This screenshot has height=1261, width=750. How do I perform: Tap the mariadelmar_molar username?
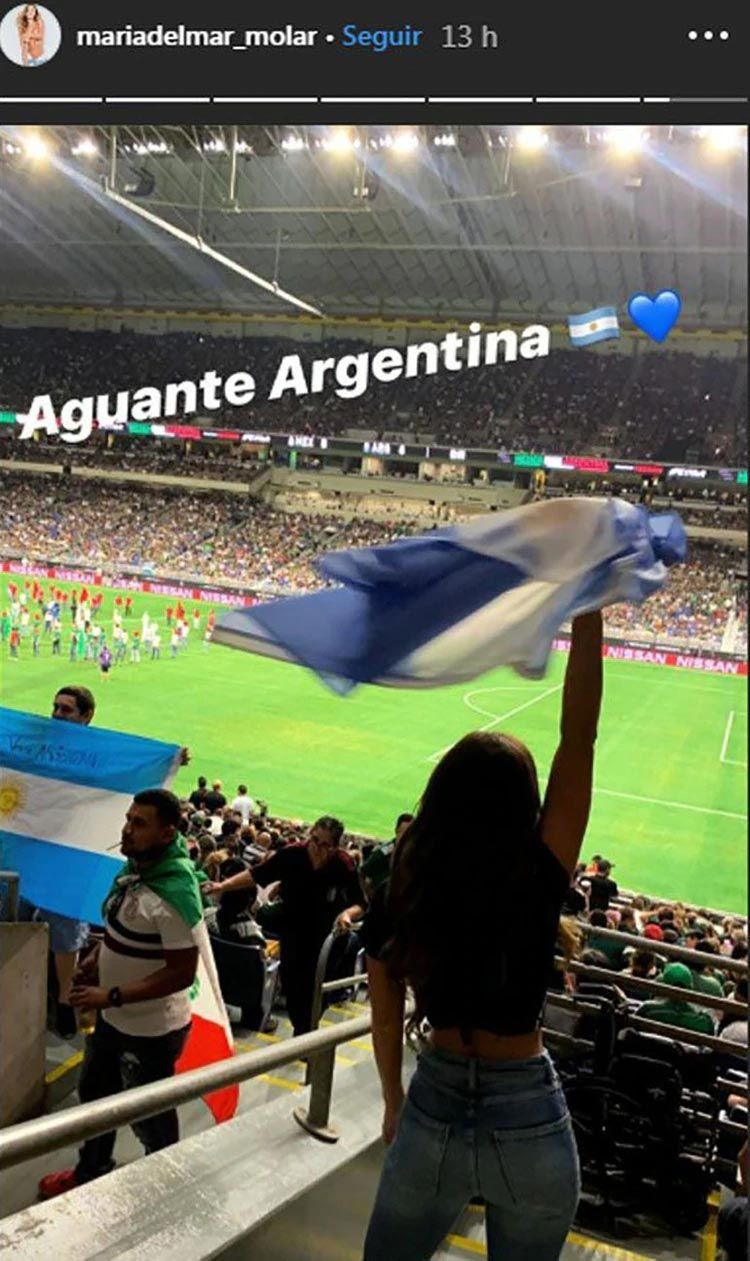pyautogui.click(x=196, y=37)
